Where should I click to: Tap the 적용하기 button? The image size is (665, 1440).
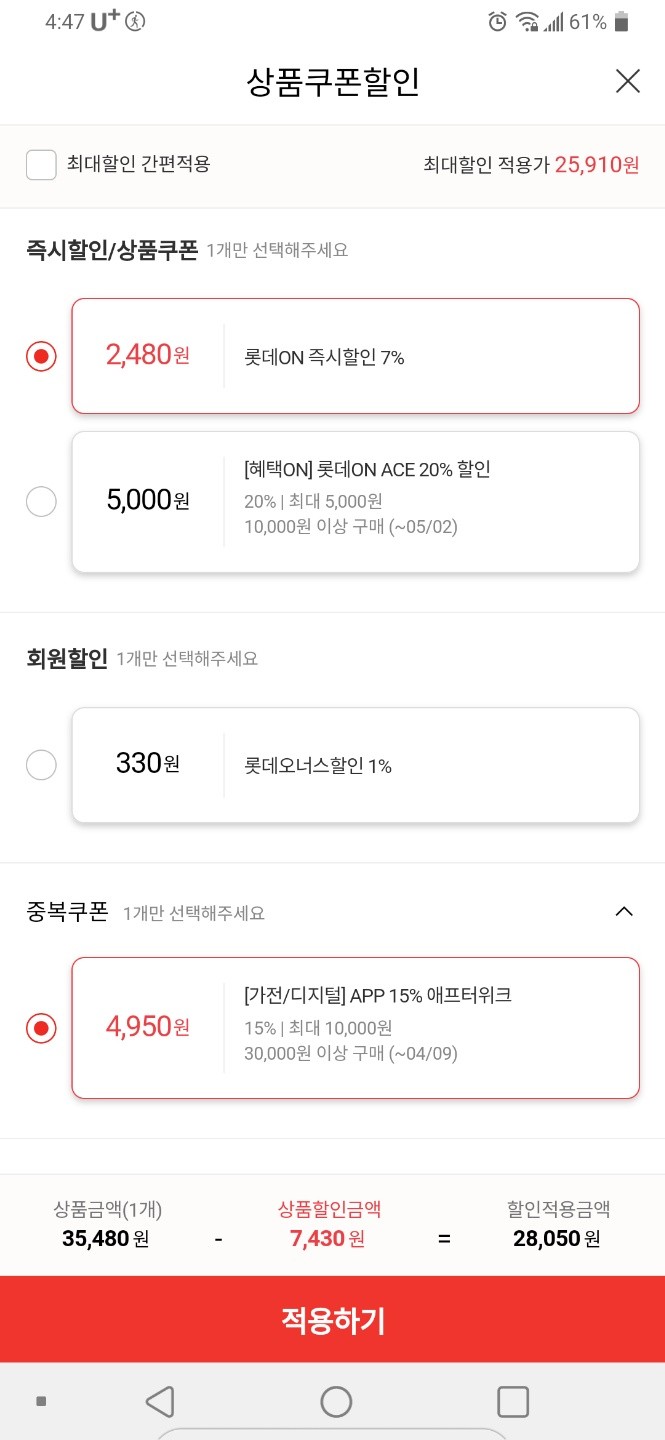pos(332,1320)
